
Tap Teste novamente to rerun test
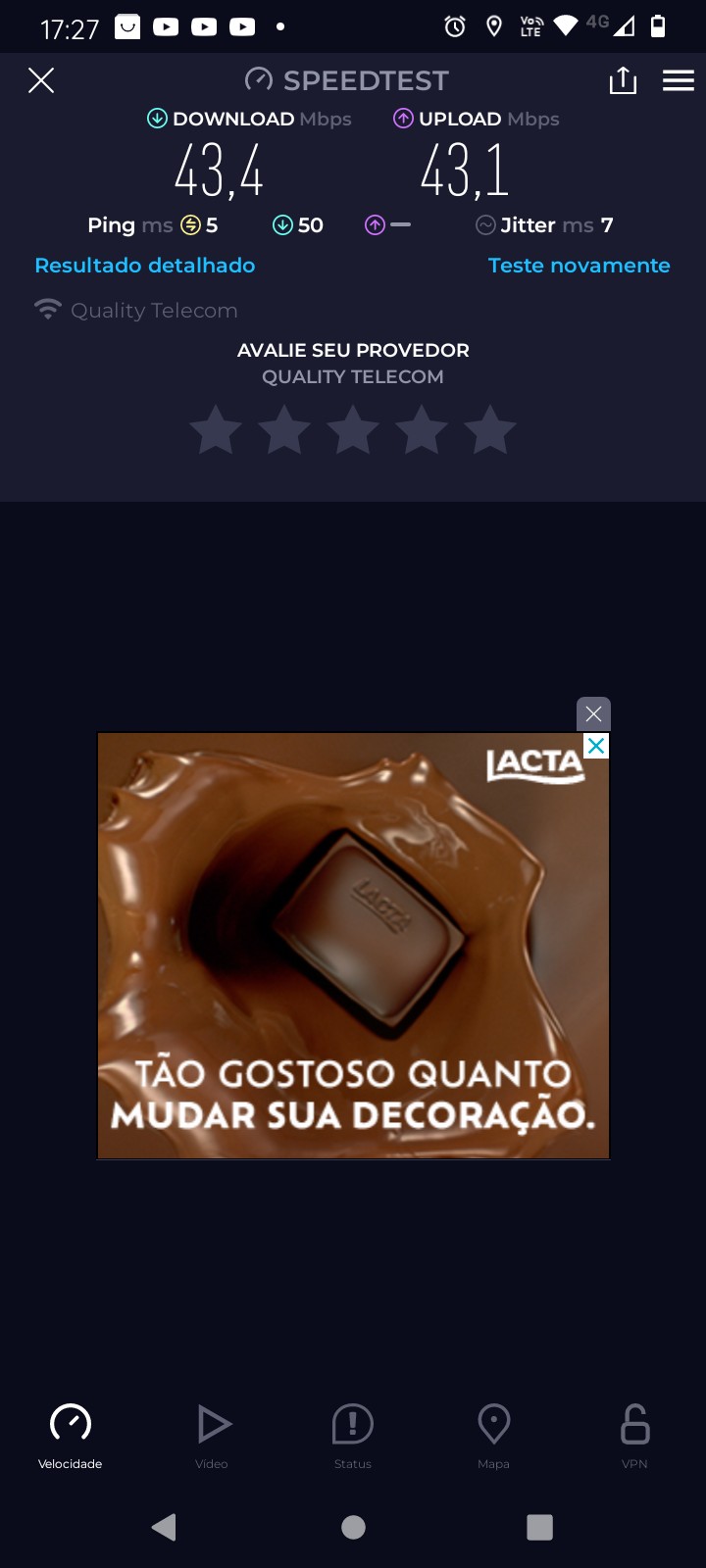point(579,266)
